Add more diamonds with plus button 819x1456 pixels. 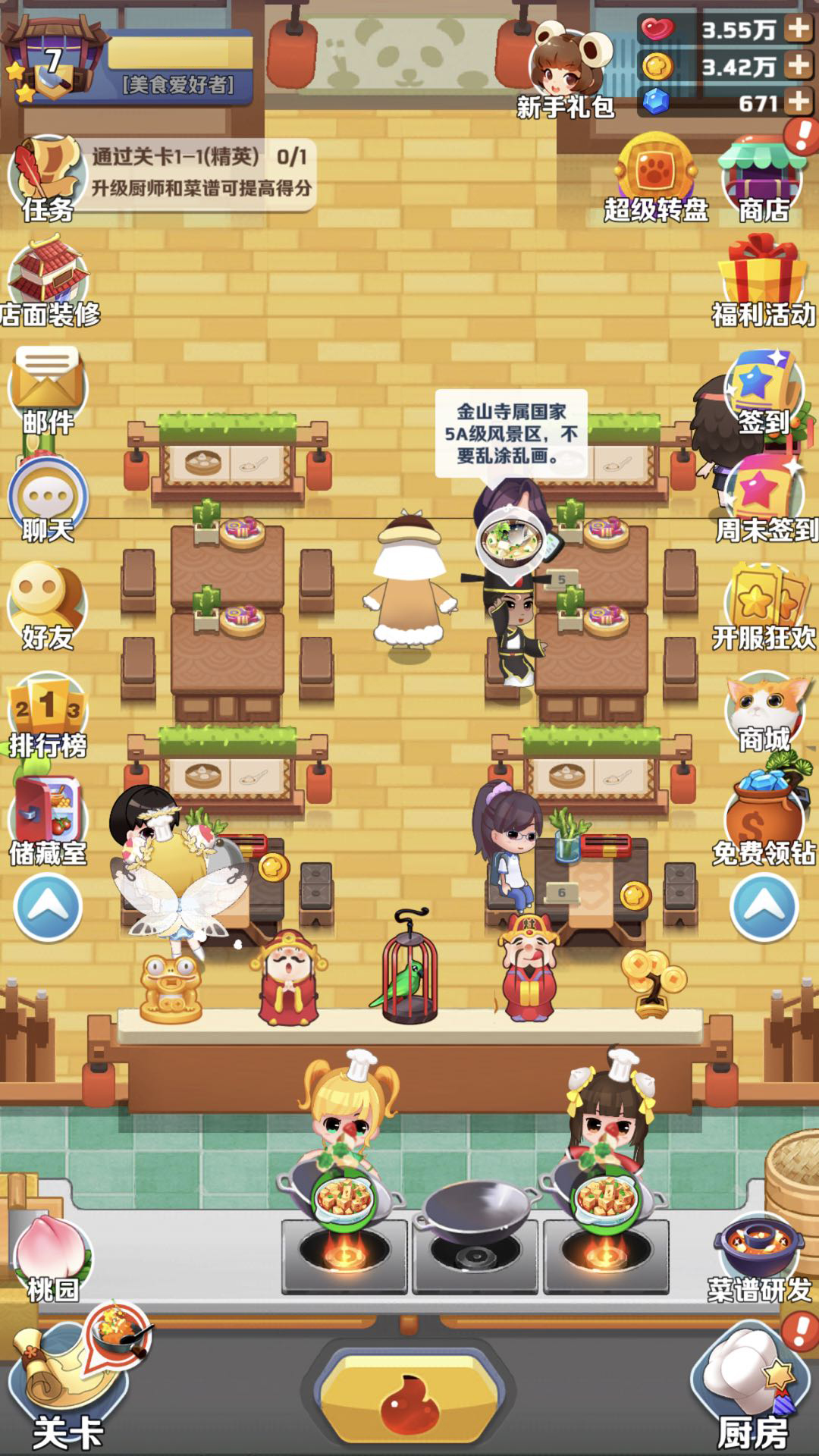798,101
